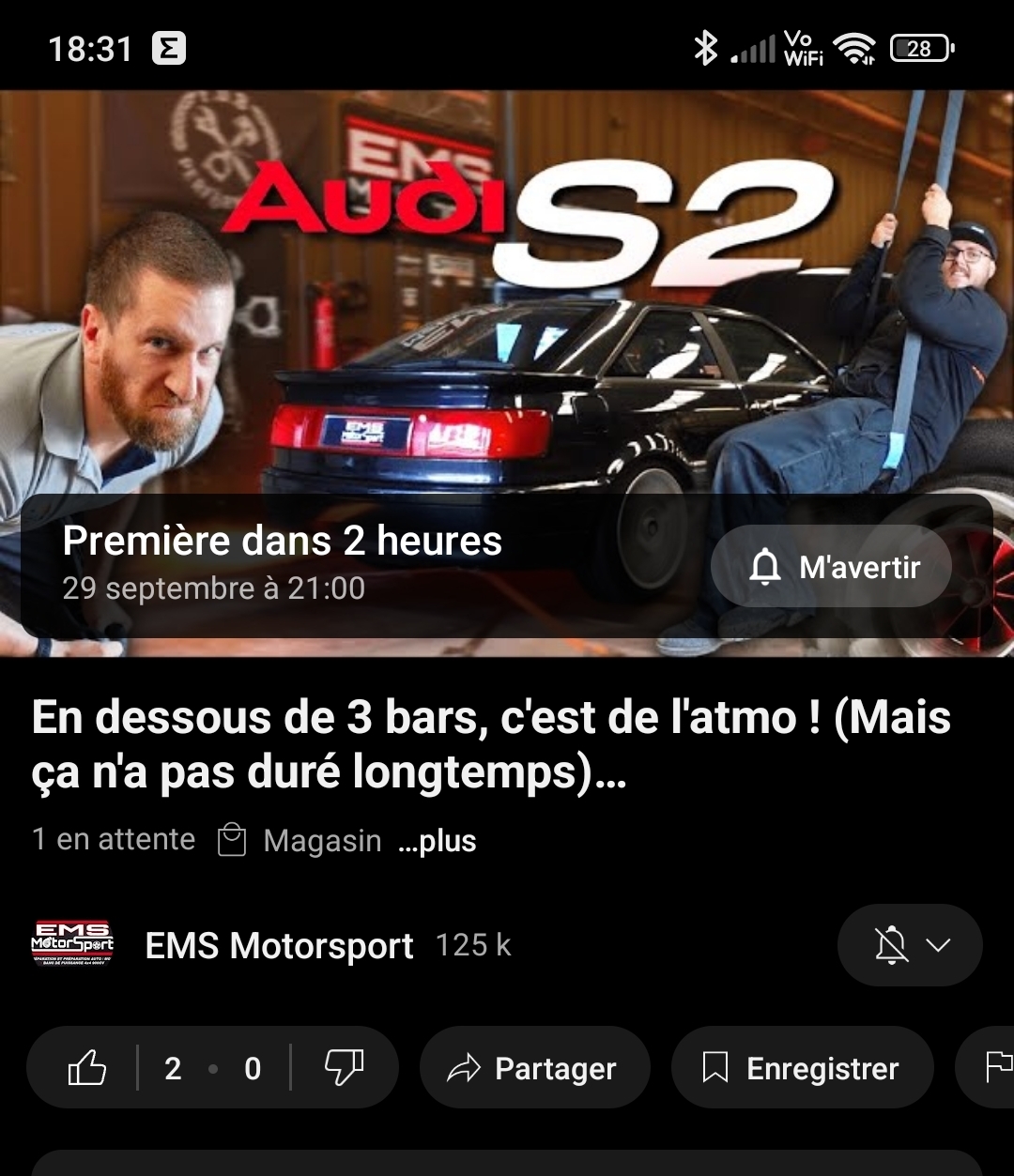
Task: Open the subscription notification bell dropdown
Action: (x=909, y=945)
